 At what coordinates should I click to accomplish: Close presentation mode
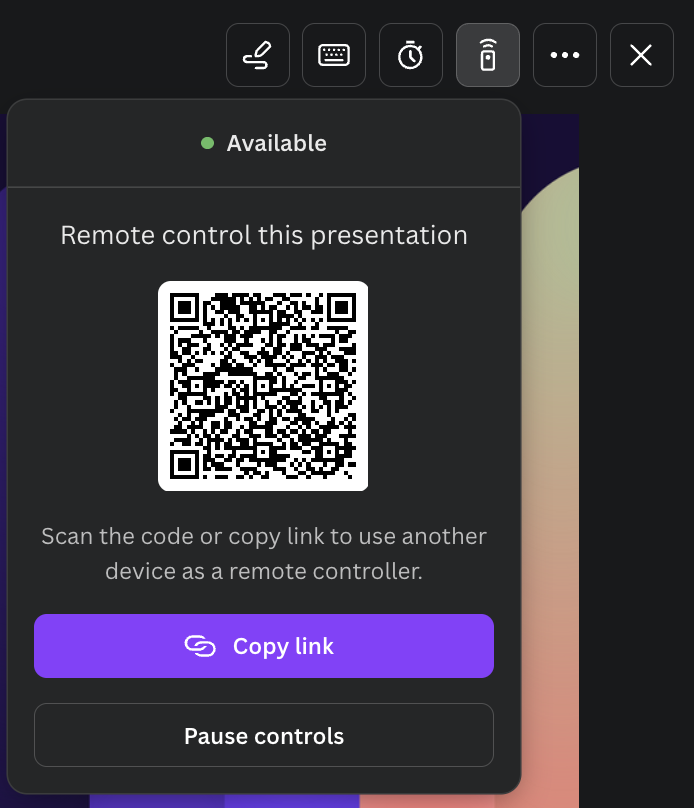(x=641, y=55)
